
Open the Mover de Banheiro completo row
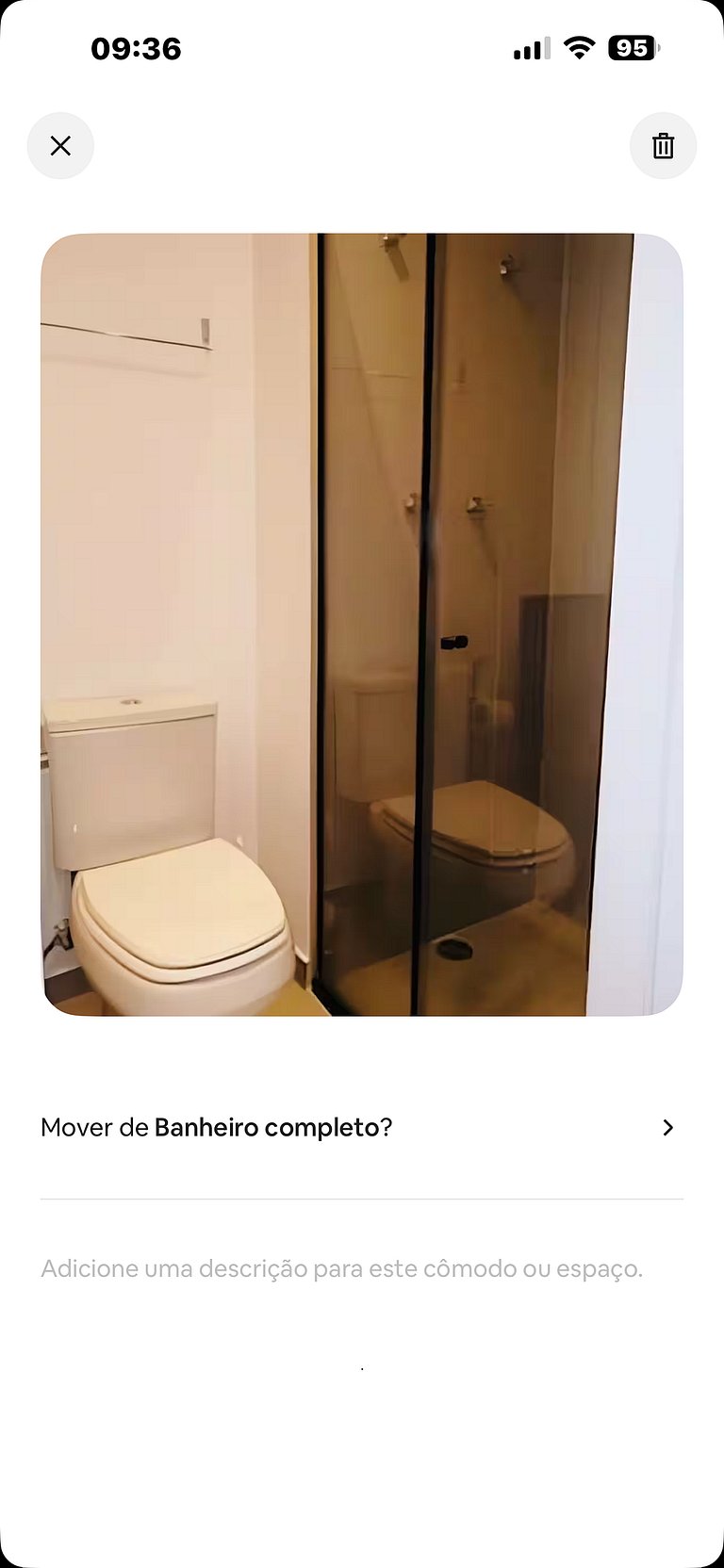(x=361, y=1127)
